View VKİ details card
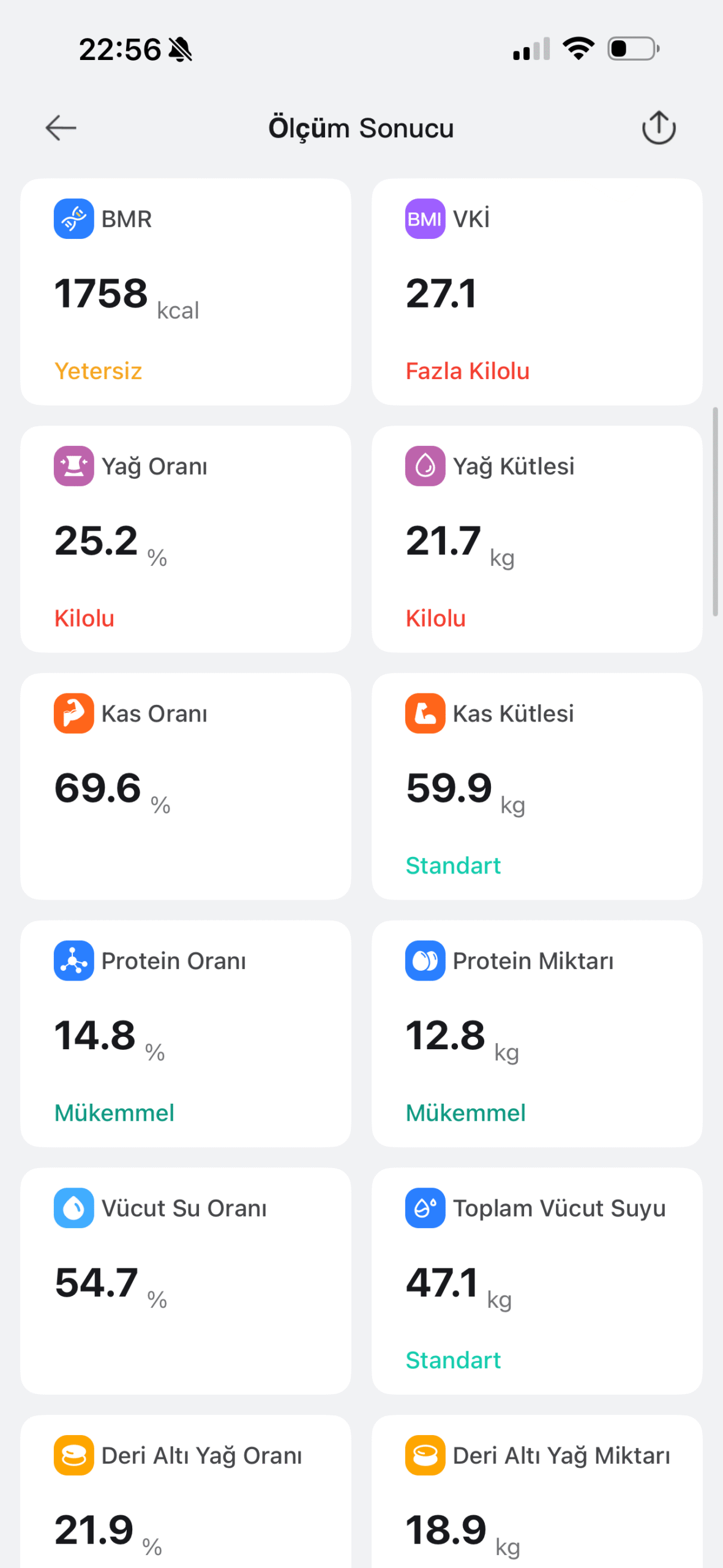The width and height of the screenshot is (723, 1568). click(x=536, y=292)
